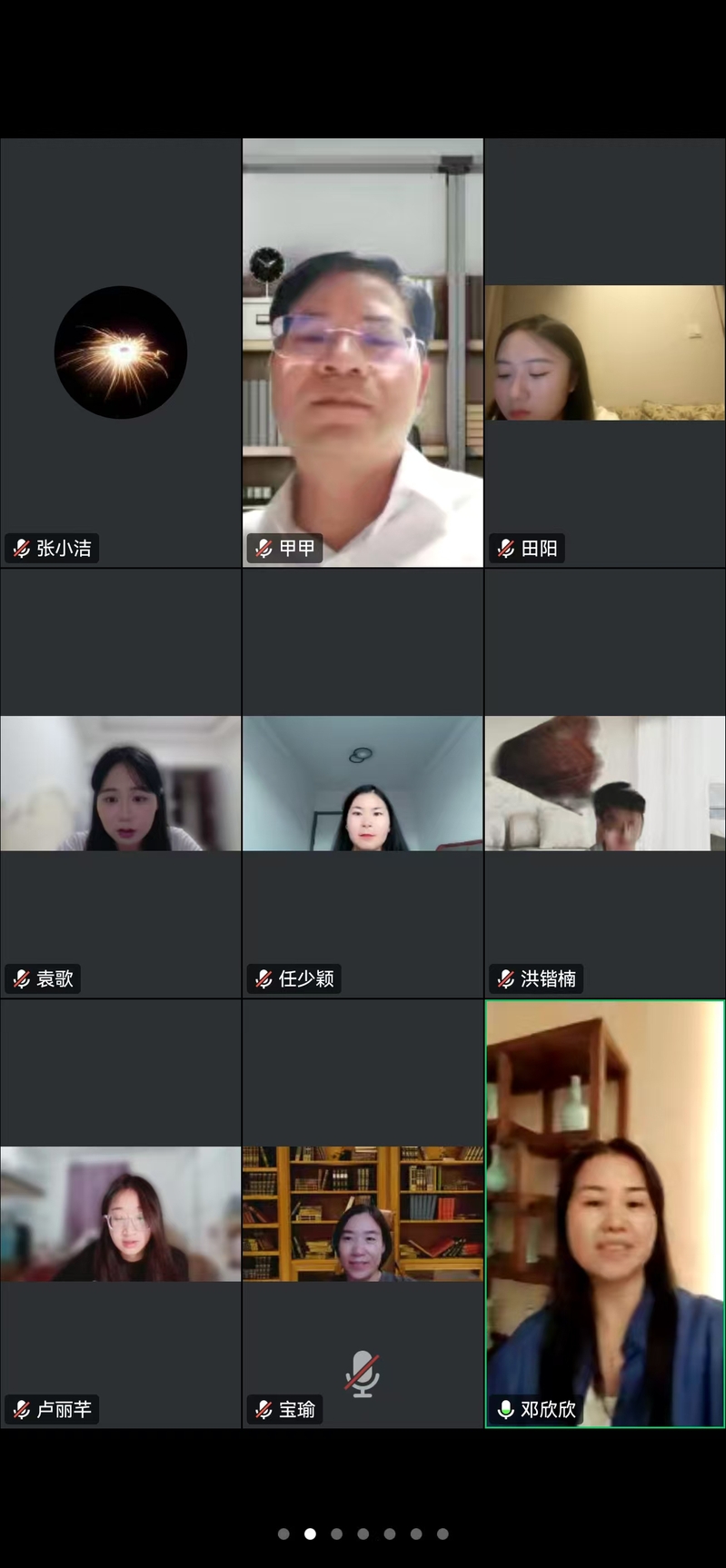Open 甲甲's video tile

(x=363, y=352)
